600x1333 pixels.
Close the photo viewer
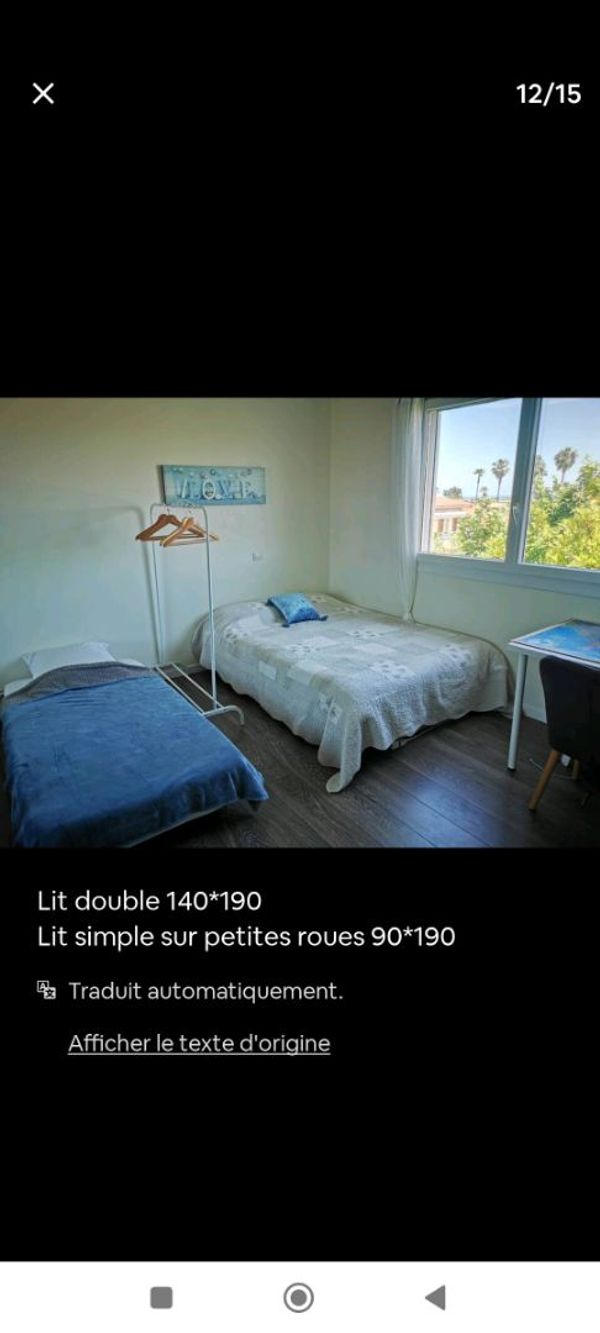point(43,94)
